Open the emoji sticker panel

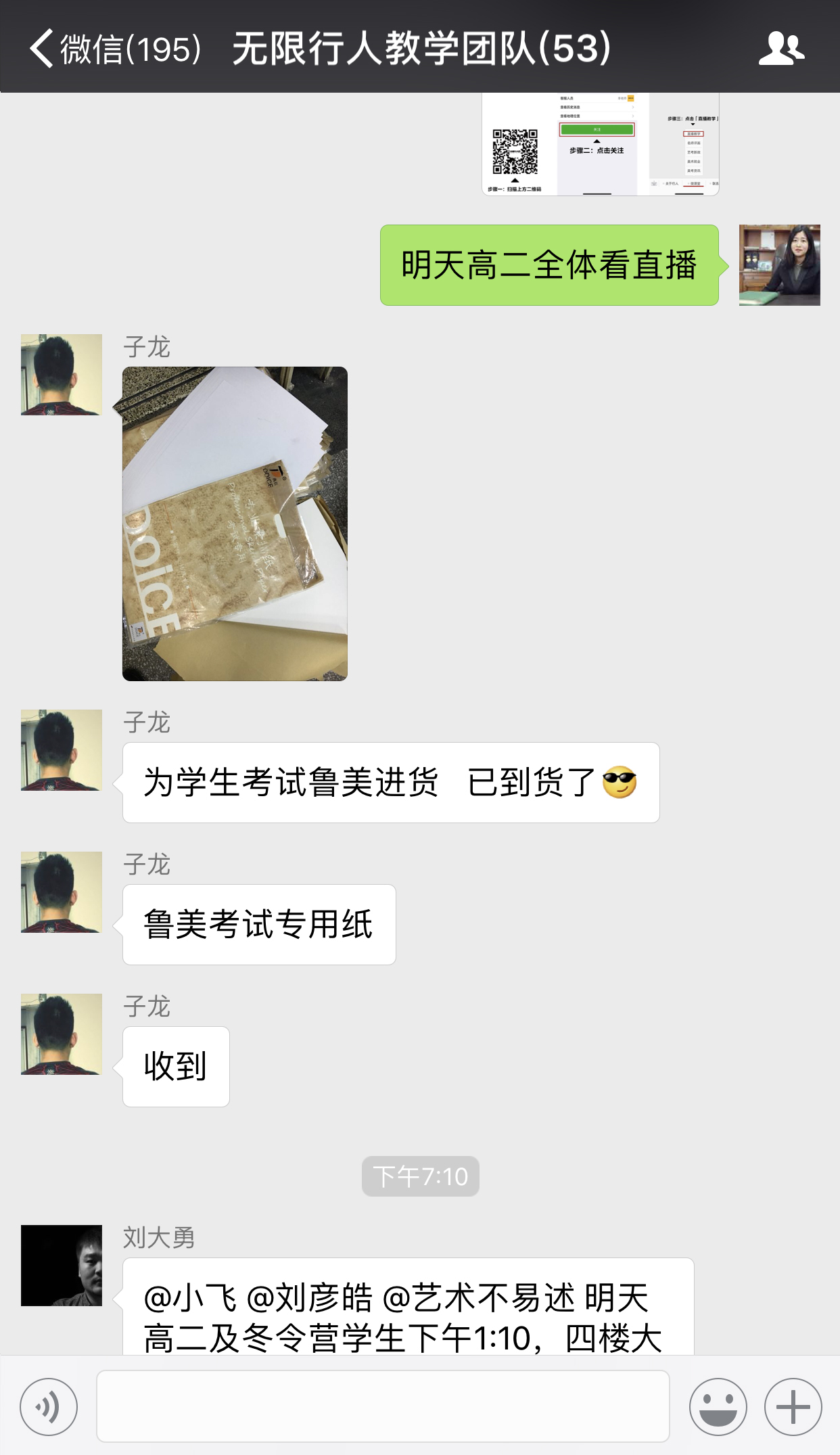pos(718,1406)
